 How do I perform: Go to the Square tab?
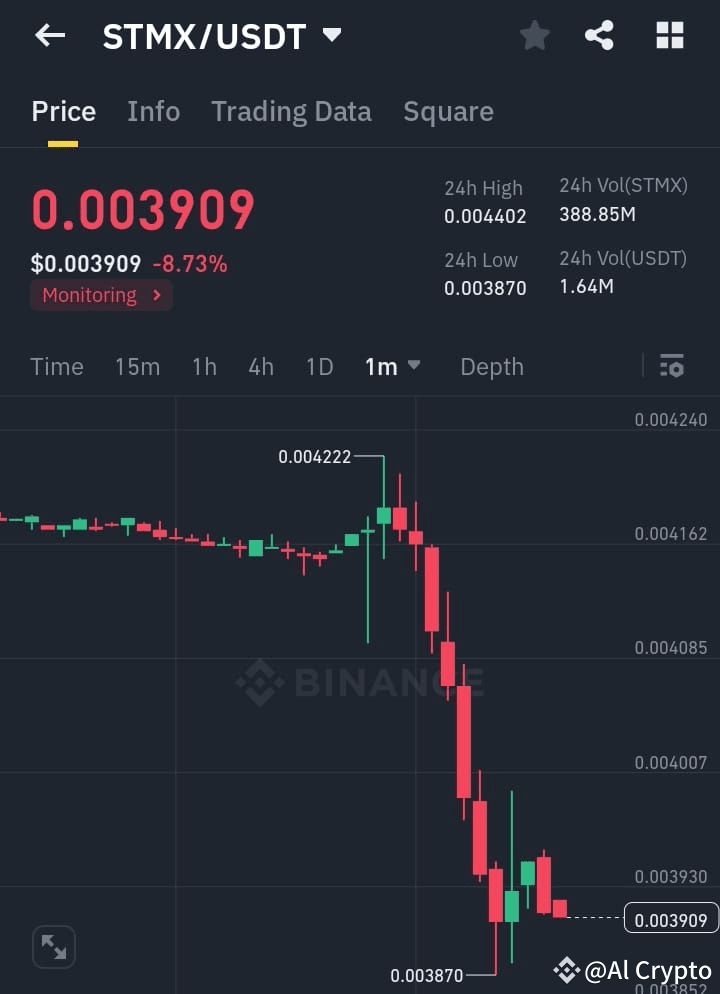point(448,111)
